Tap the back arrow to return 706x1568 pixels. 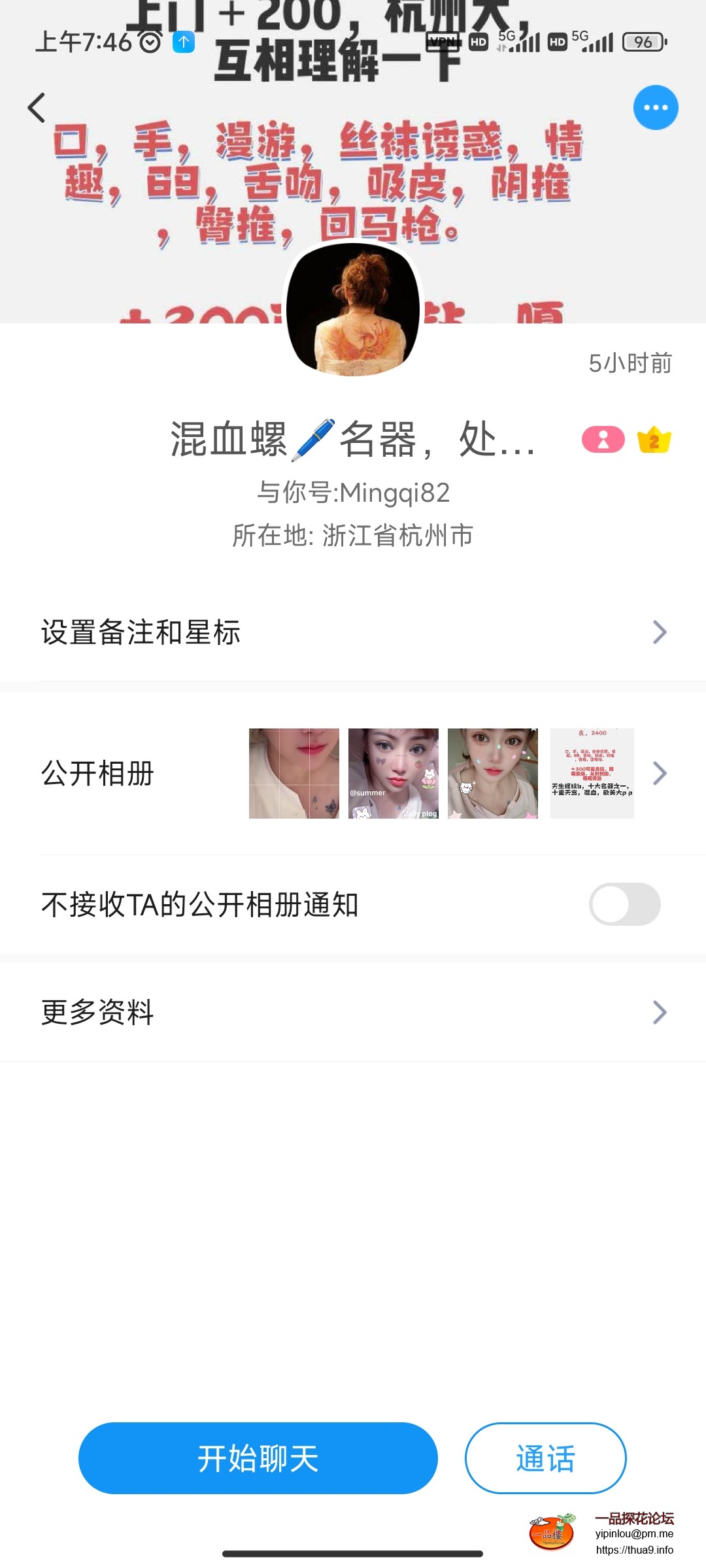37,107
